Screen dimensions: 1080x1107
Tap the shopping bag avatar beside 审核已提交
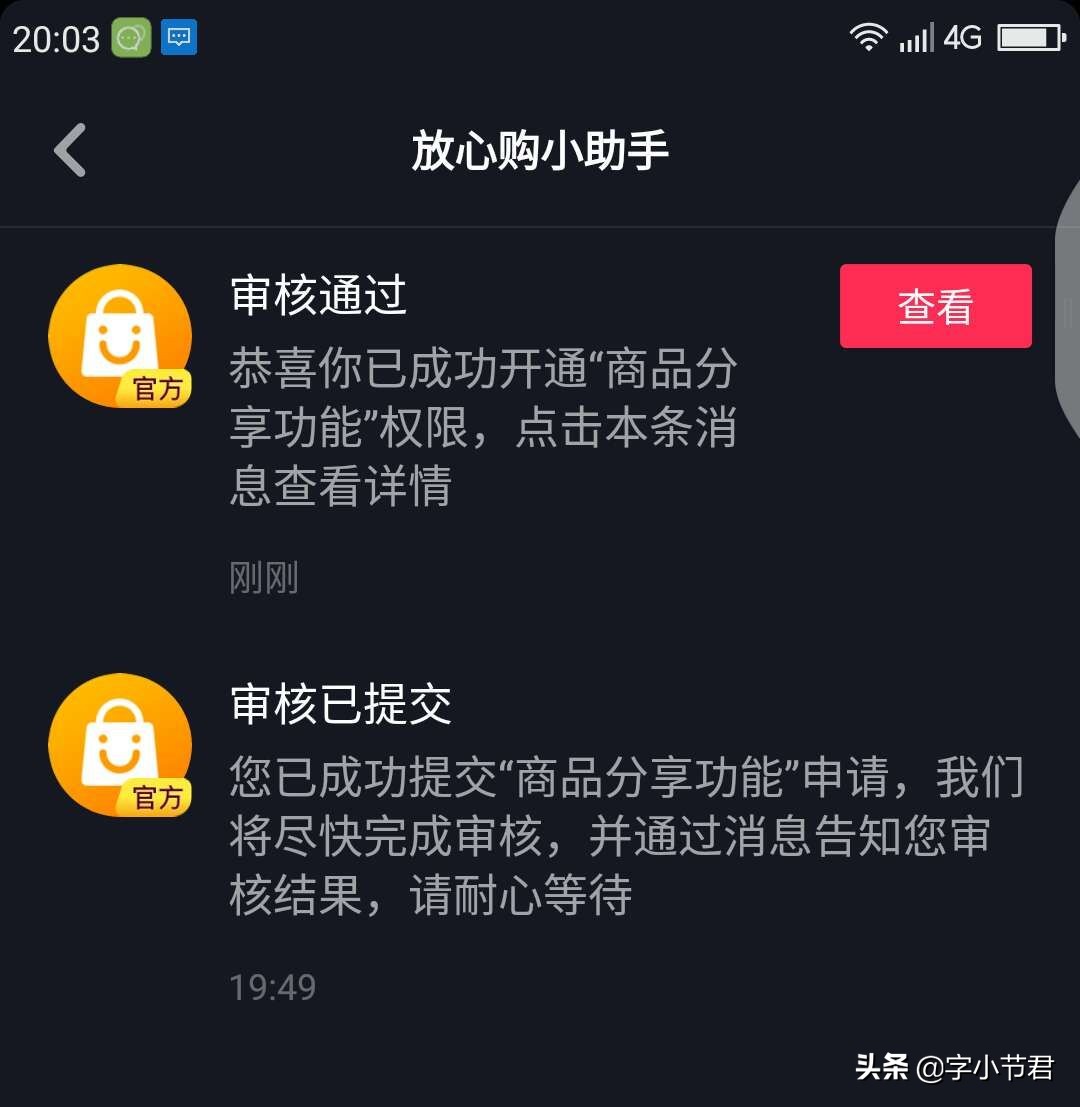pyautogui.click(x=120, y=745)
